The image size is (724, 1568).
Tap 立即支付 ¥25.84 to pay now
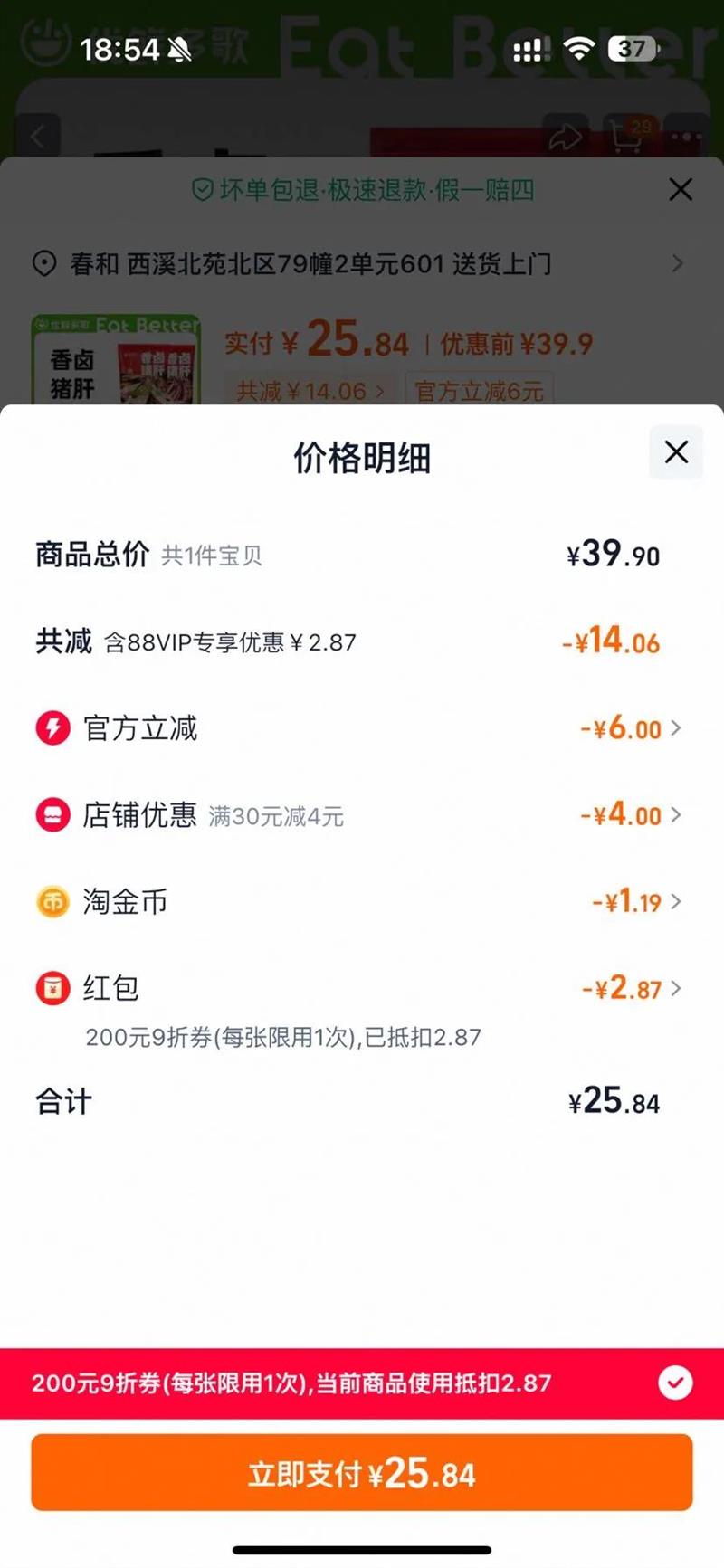(x=362, y=1473)
